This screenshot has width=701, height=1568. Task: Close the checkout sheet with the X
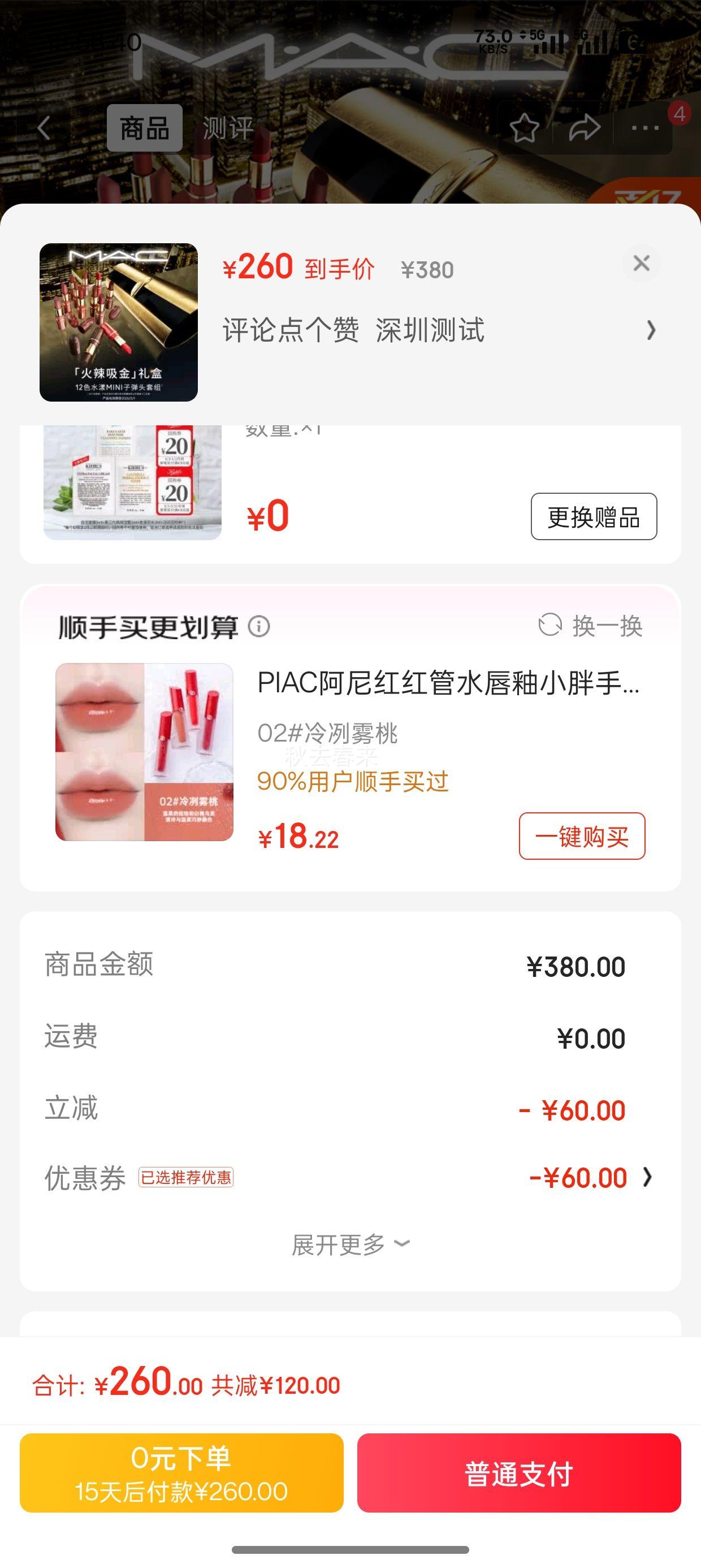coord(642,265)
